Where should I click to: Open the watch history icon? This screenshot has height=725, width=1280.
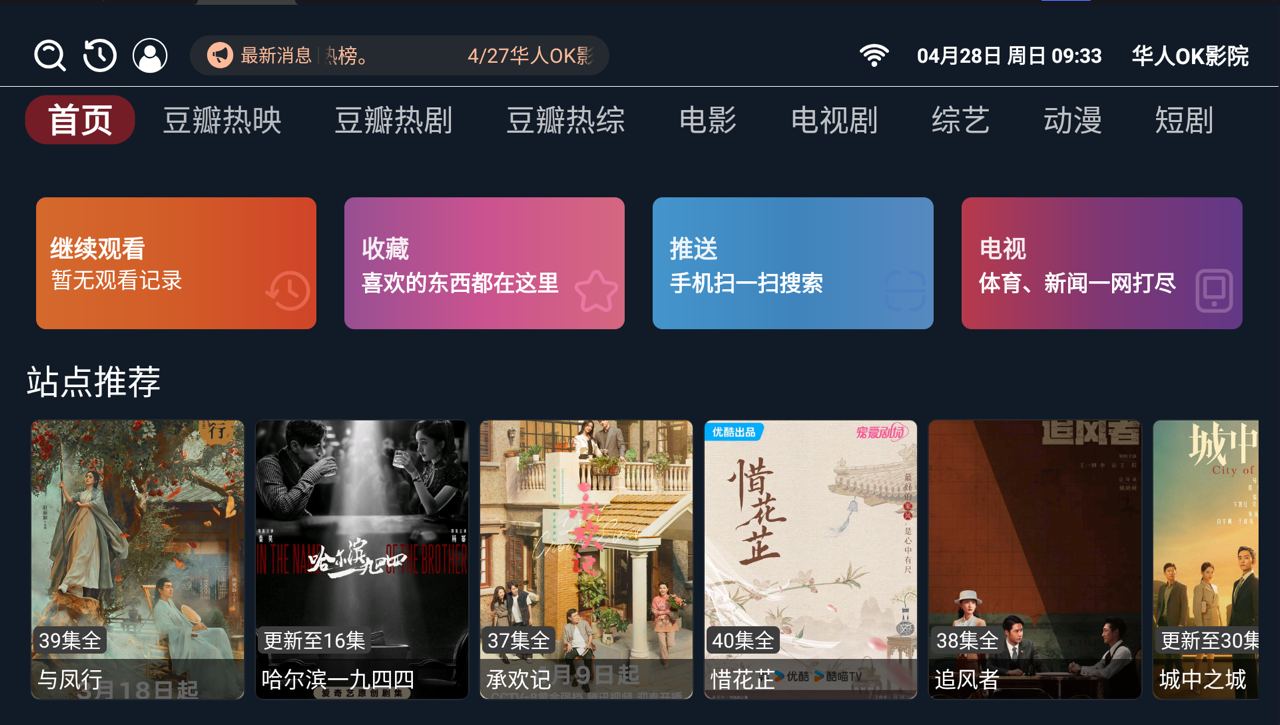coord(100,56)
